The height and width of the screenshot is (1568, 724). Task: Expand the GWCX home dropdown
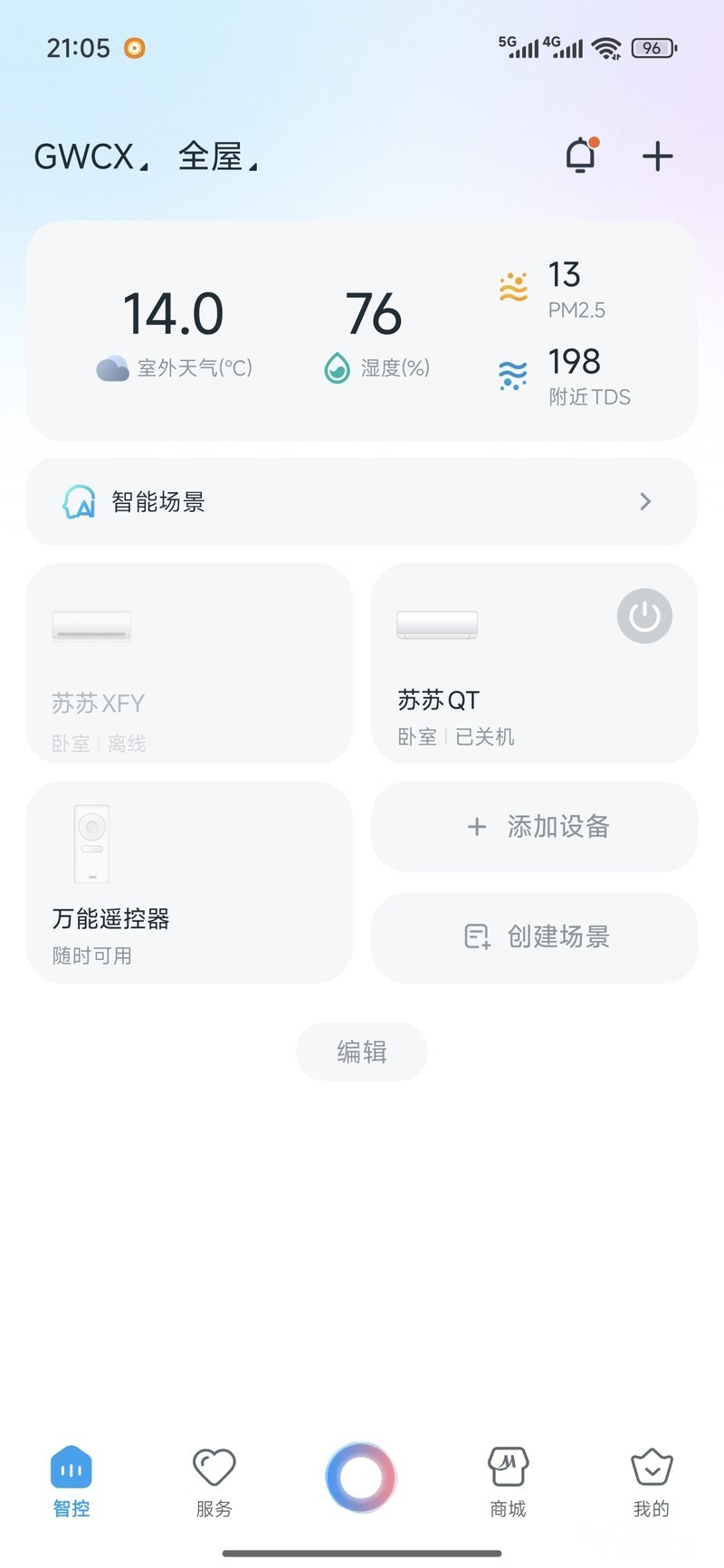[x=90, y=157]
